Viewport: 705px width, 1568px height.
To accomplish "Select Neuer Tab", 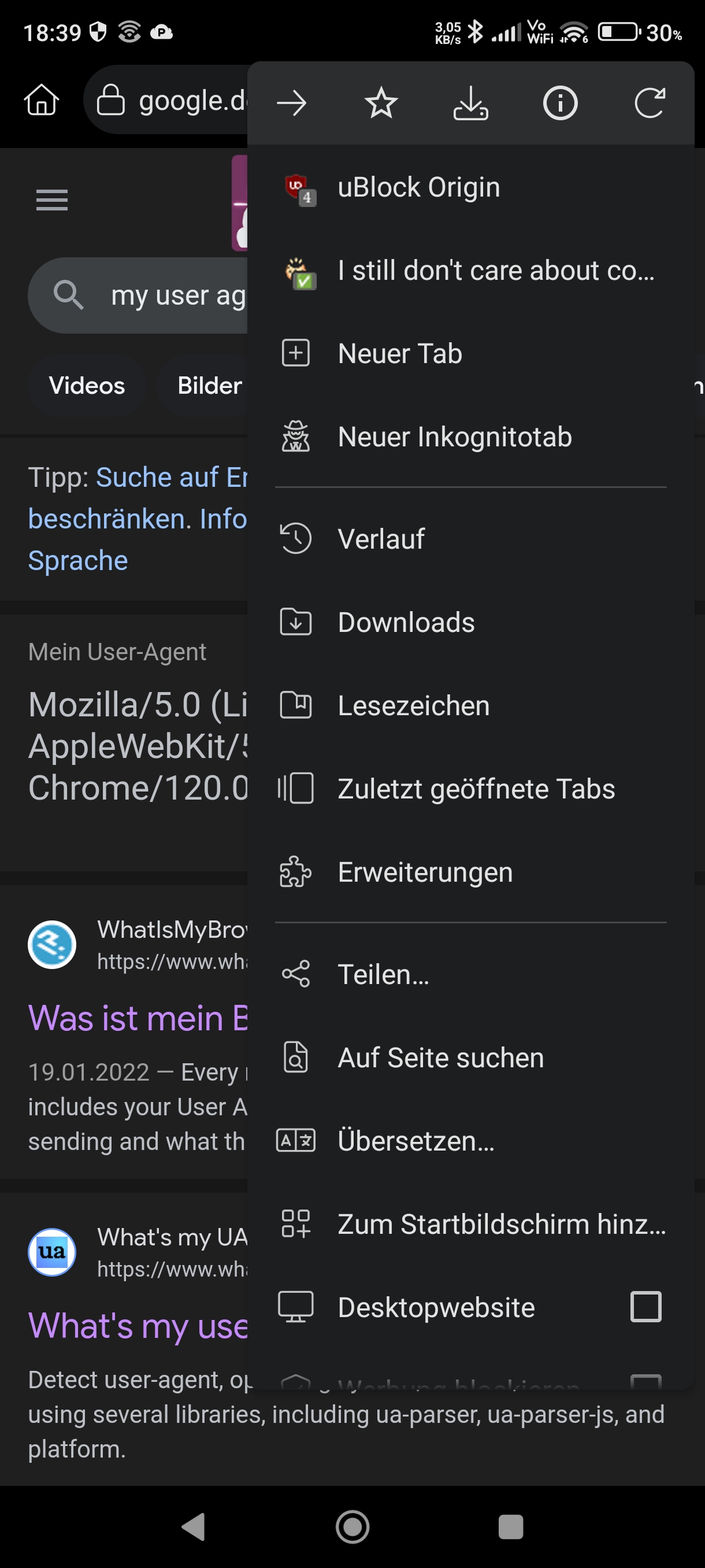I will point(400,354).
